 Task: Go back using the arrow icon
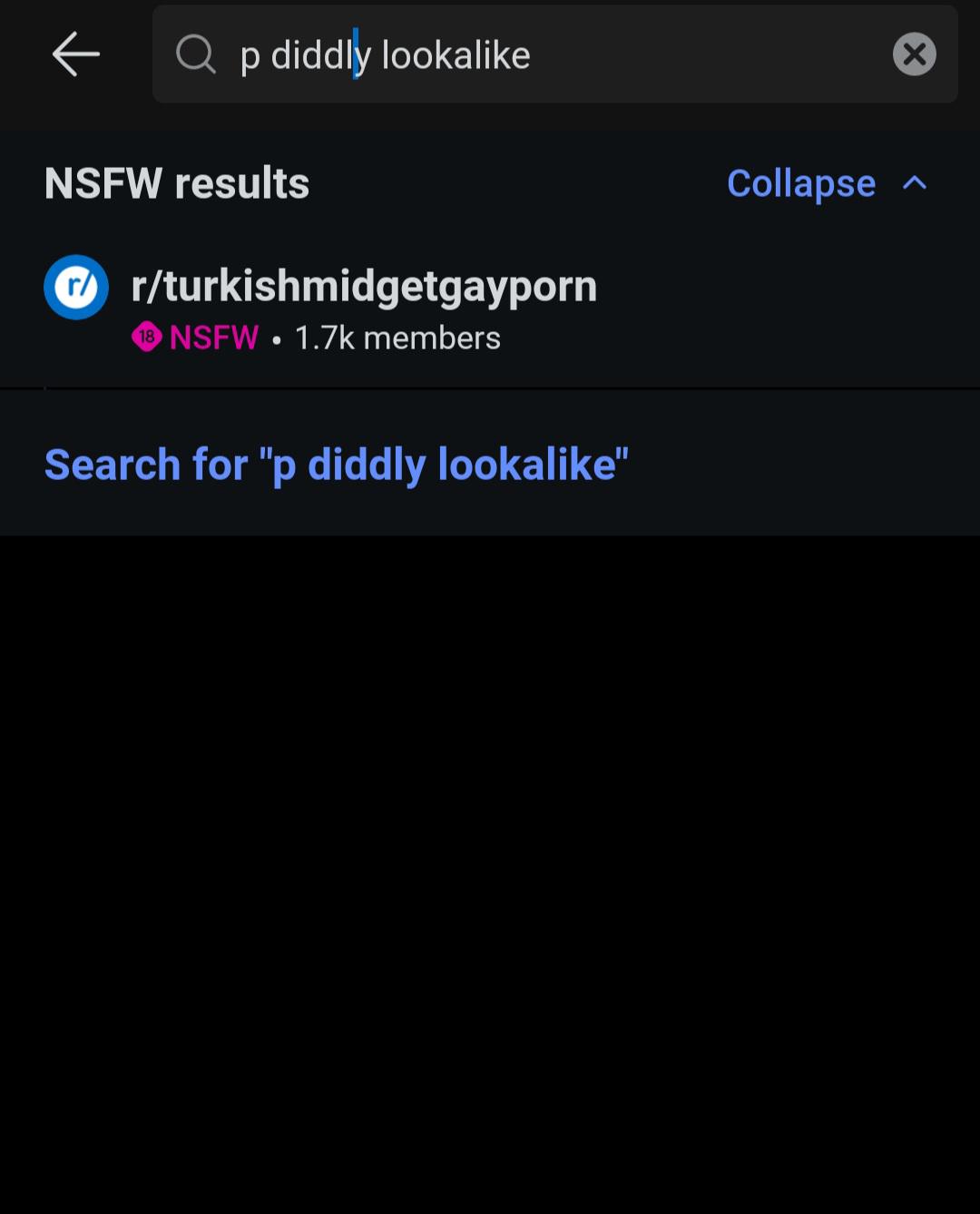click(x=75, y=54)
